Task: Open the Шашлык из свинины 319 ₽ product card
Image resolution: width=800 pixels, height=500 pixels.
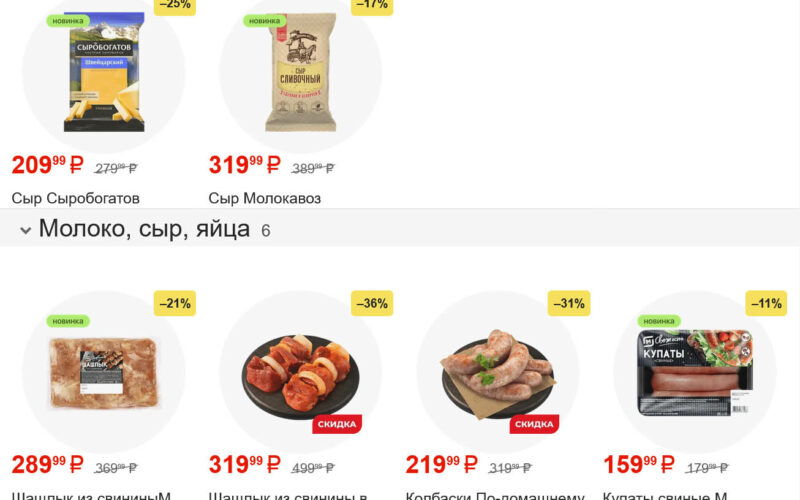Action: pos(300,372)
